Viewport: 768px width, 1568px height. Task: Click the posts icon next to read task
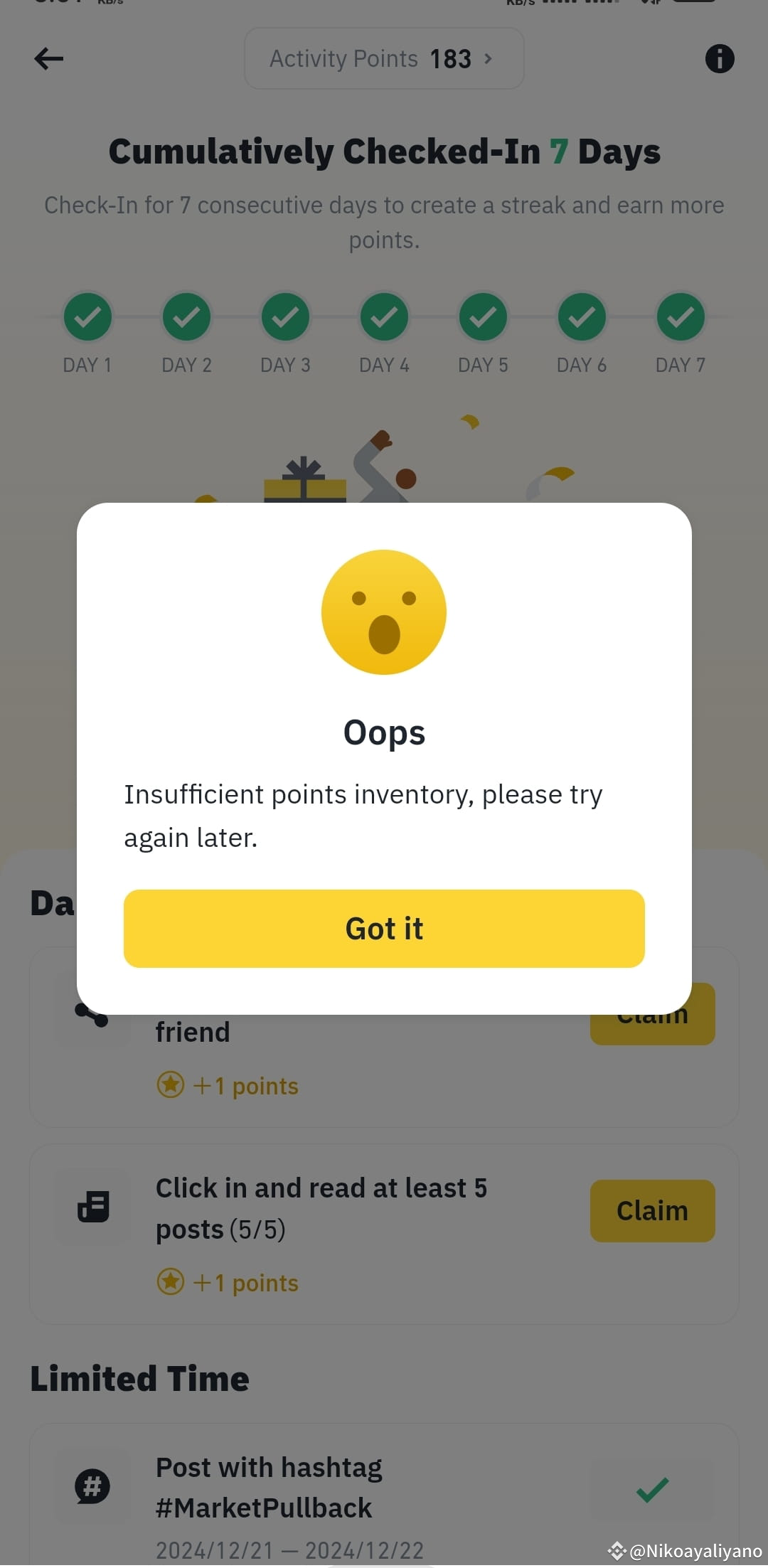(x=93, y=1207)
